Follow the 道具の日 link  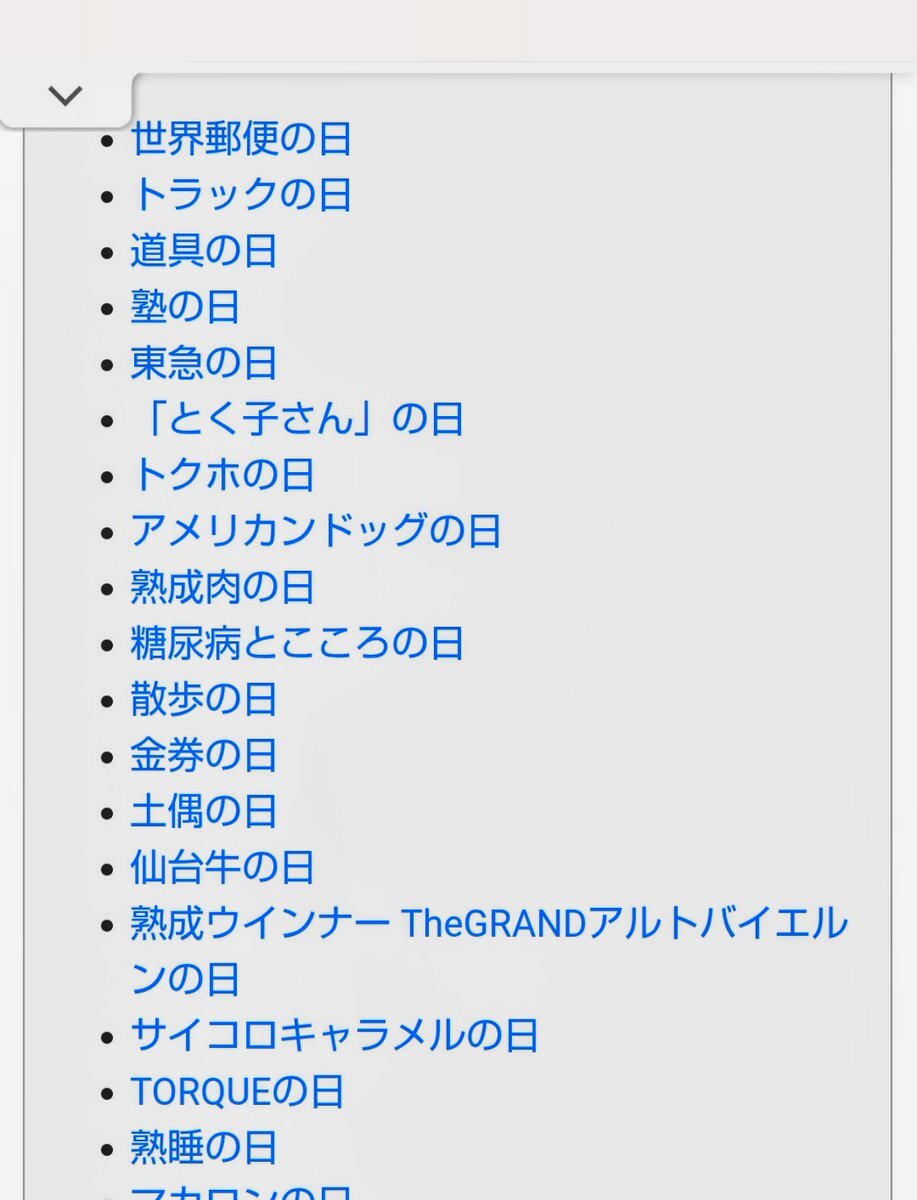(204, 250)
